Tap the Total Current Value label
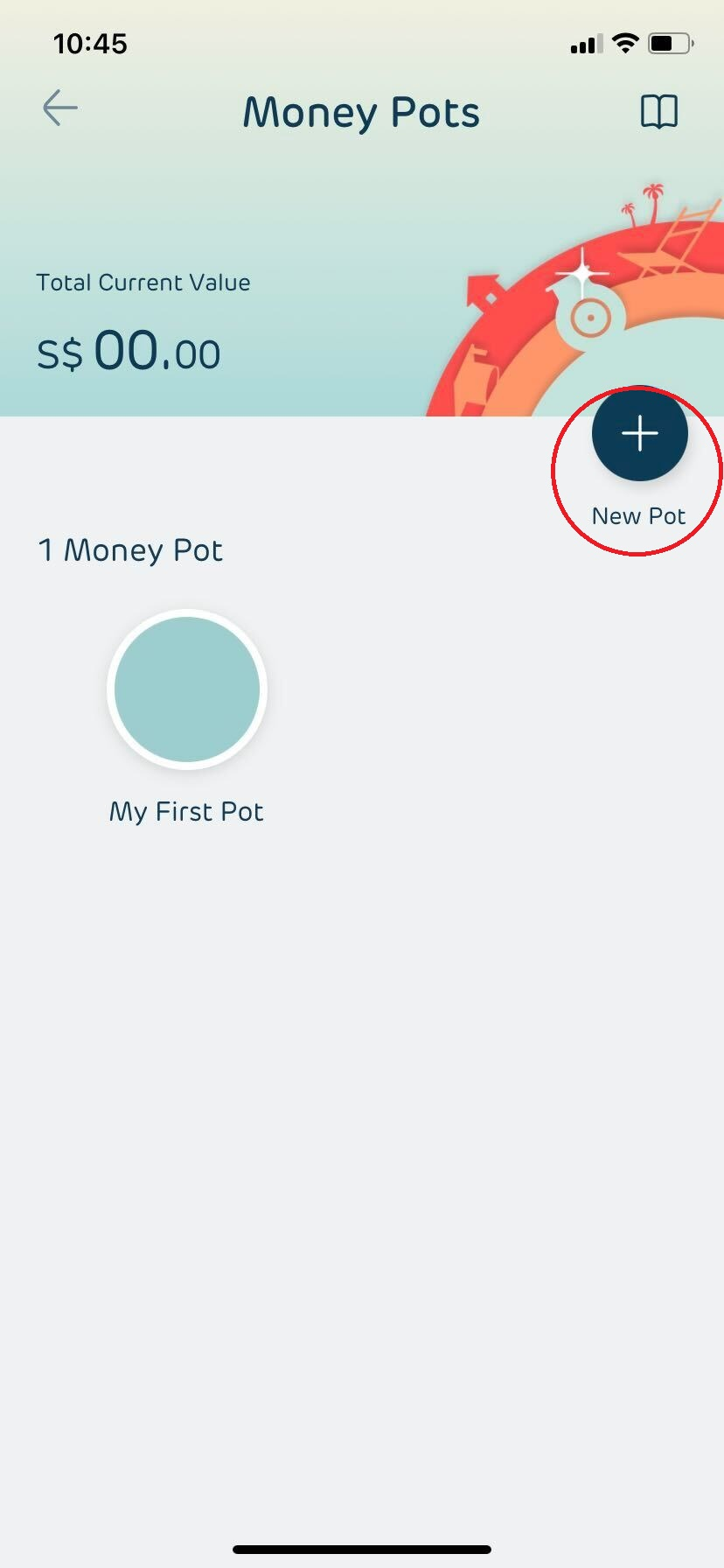The height and width of the screenshot is (1568, 724). point(143,282)
